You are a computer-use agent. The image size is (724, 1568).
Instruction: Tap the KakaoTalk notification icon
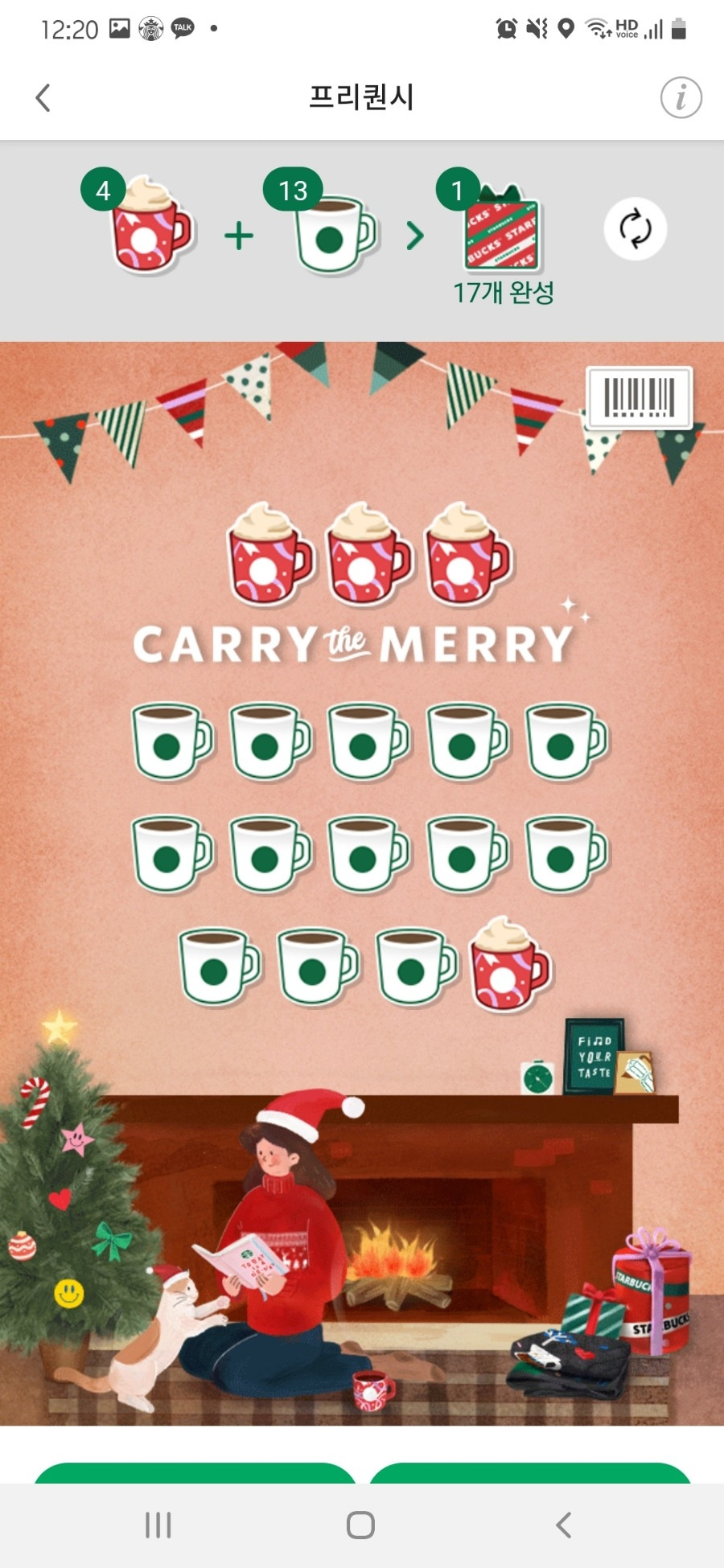[x=183, y=27]
